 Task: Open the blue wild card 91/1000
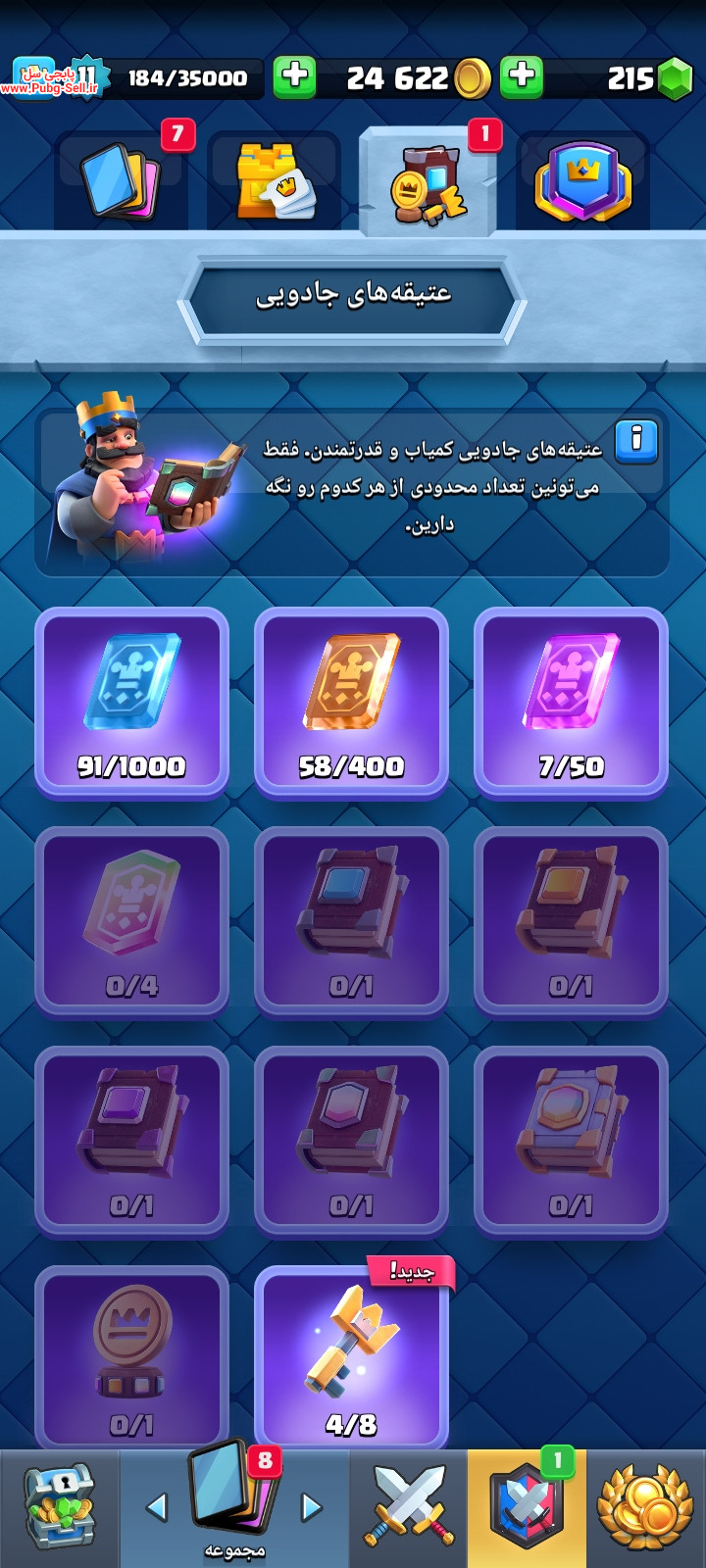point(131,702)
